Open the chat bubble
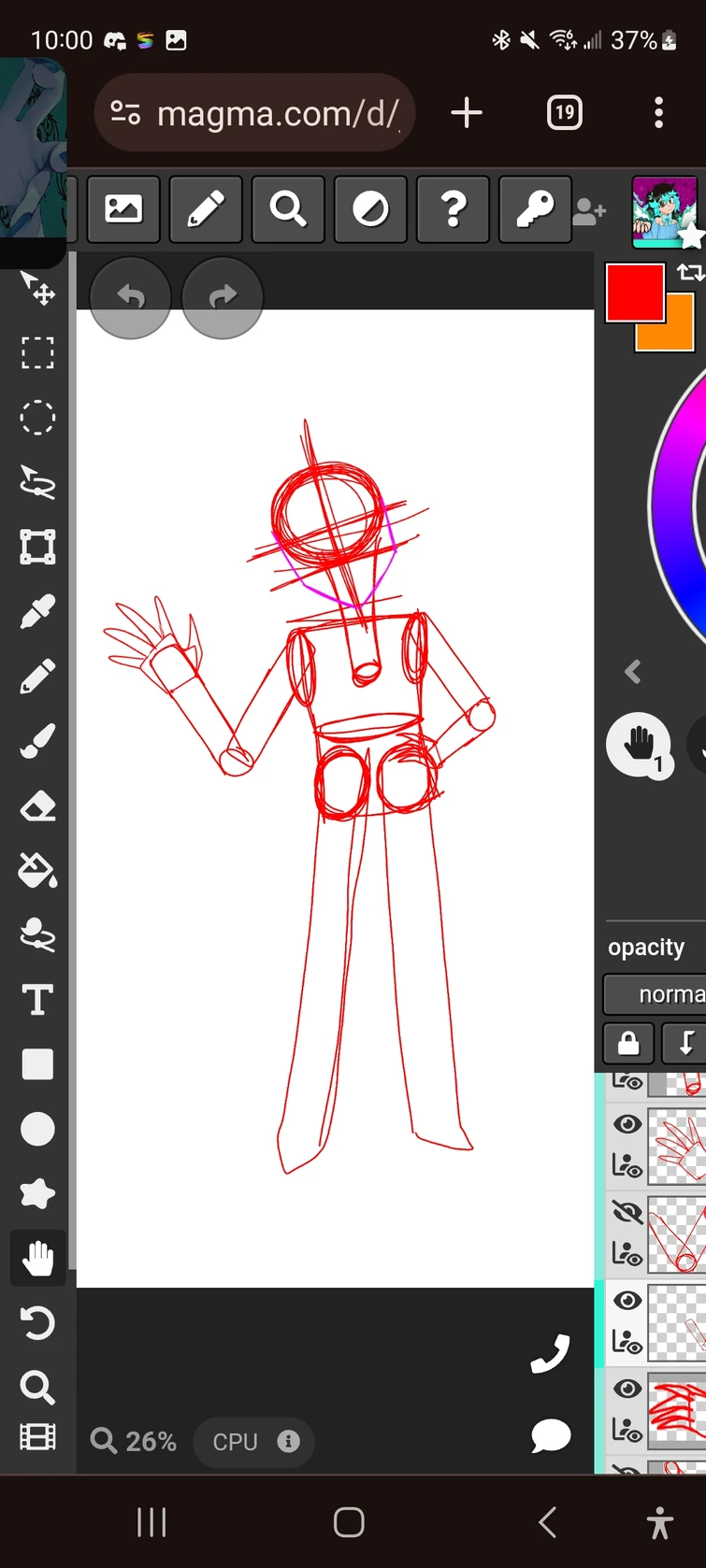This screenshot has width=706, height=1568. point(549,1436)
